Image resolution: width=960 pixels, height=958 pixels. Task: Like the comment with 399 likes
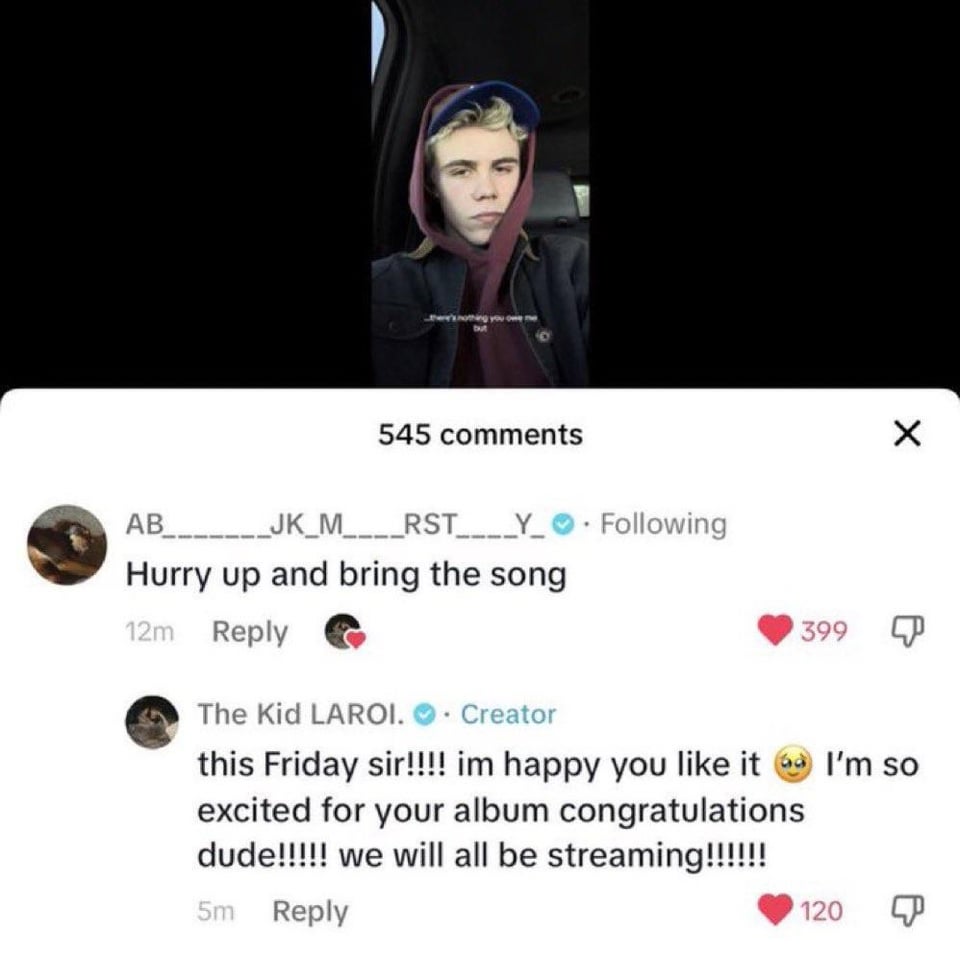click(773, 631)
